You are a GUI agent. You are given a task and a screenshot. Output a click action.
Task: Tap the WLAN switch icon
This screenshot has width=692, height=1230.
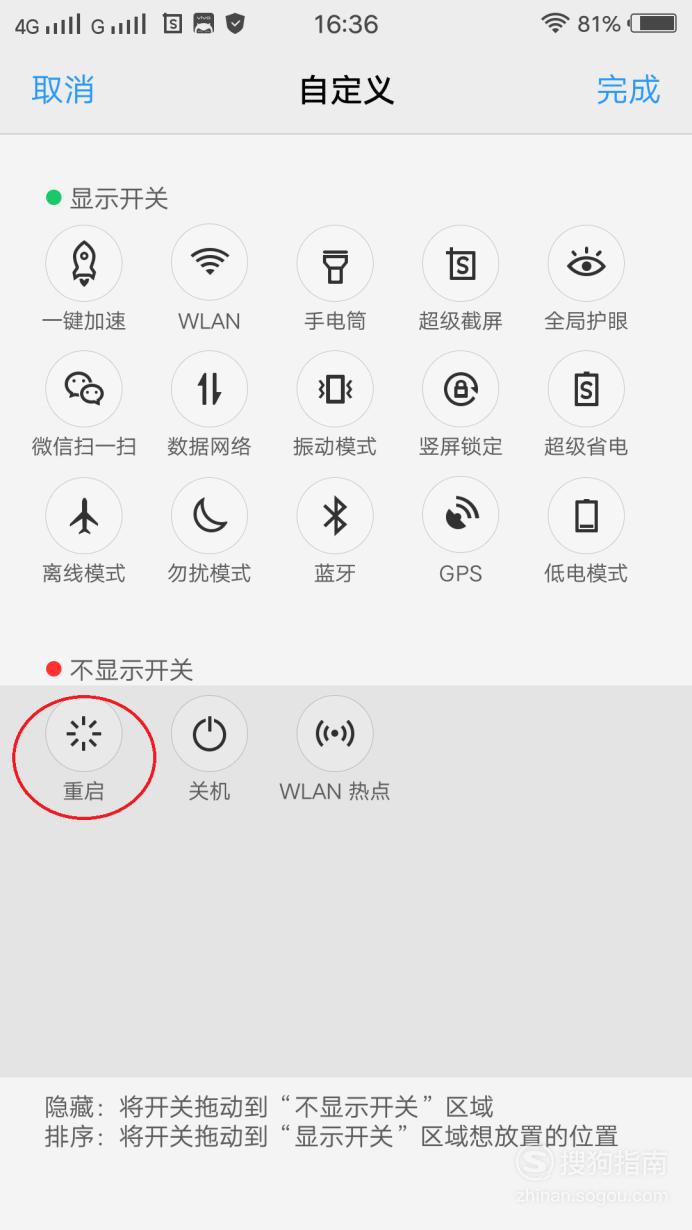coord(209,263)
